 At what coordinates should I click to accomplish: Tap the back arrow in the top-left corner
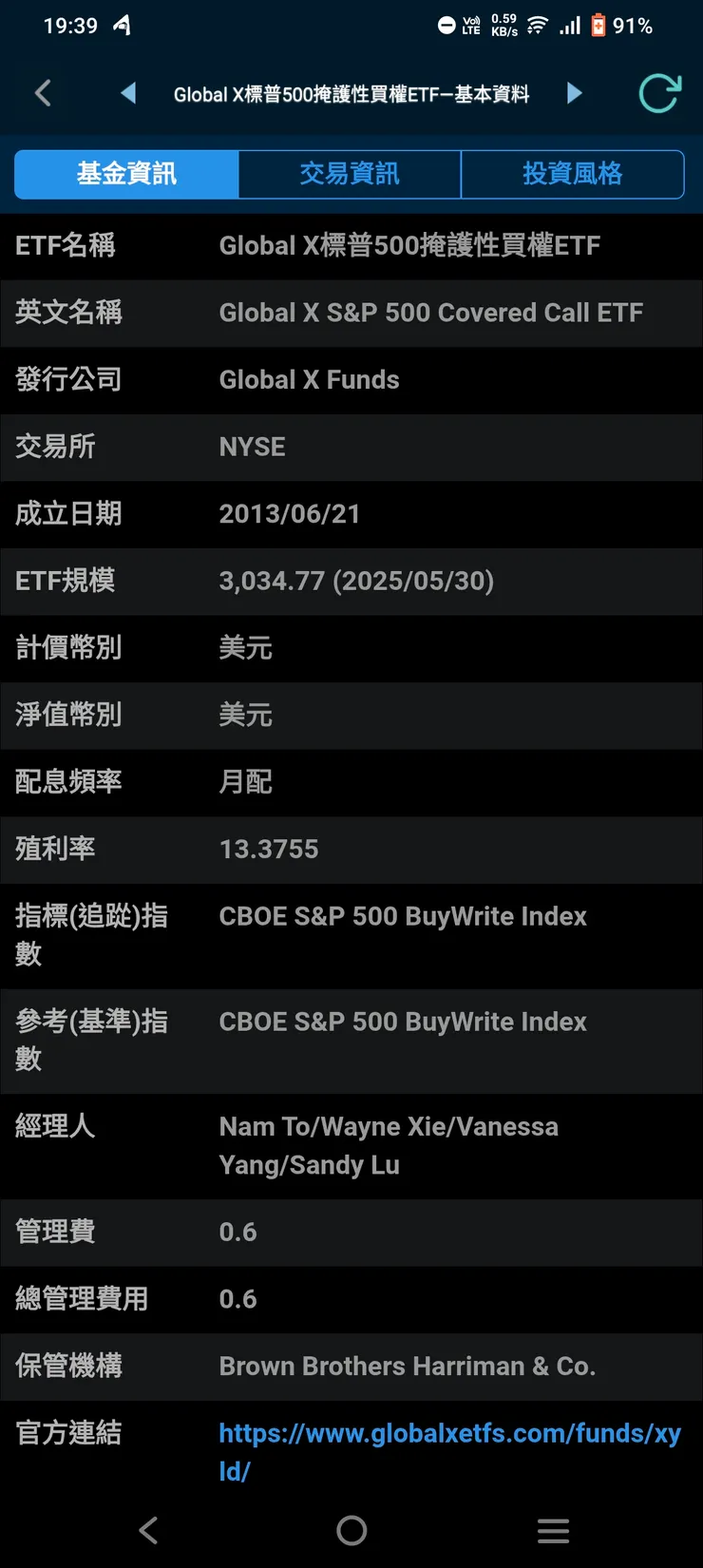click(x=42, y=92)
